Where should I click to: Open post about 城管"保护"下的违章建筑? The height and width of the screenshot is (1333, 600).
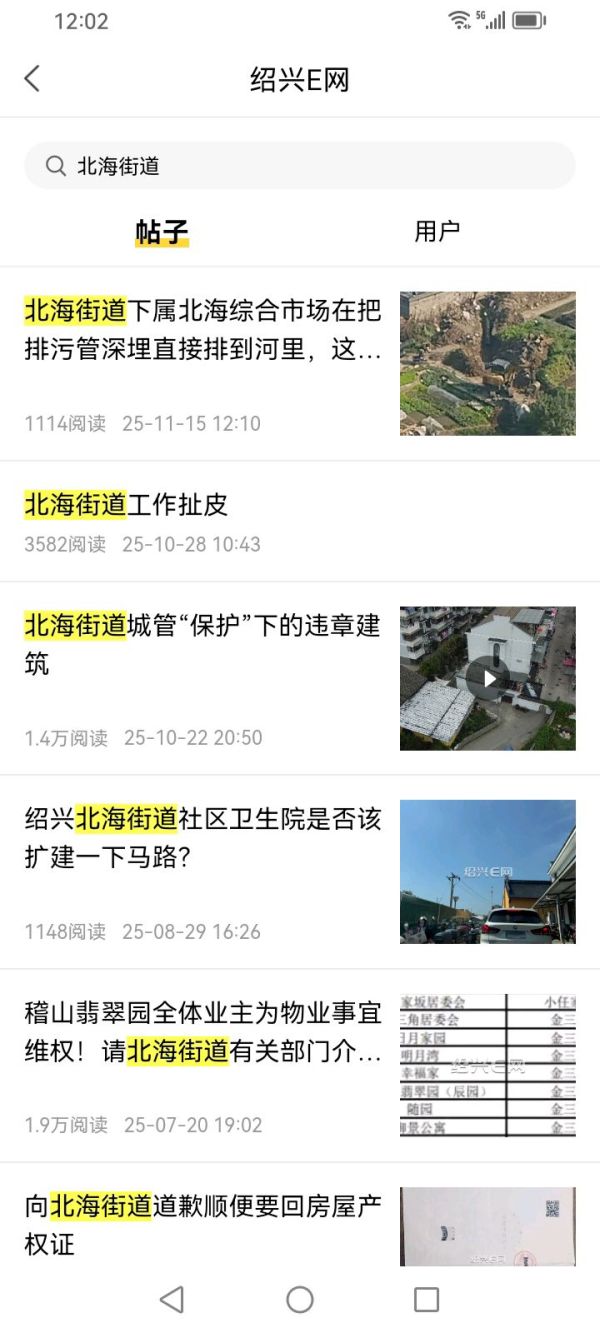(x=203, y=645)
